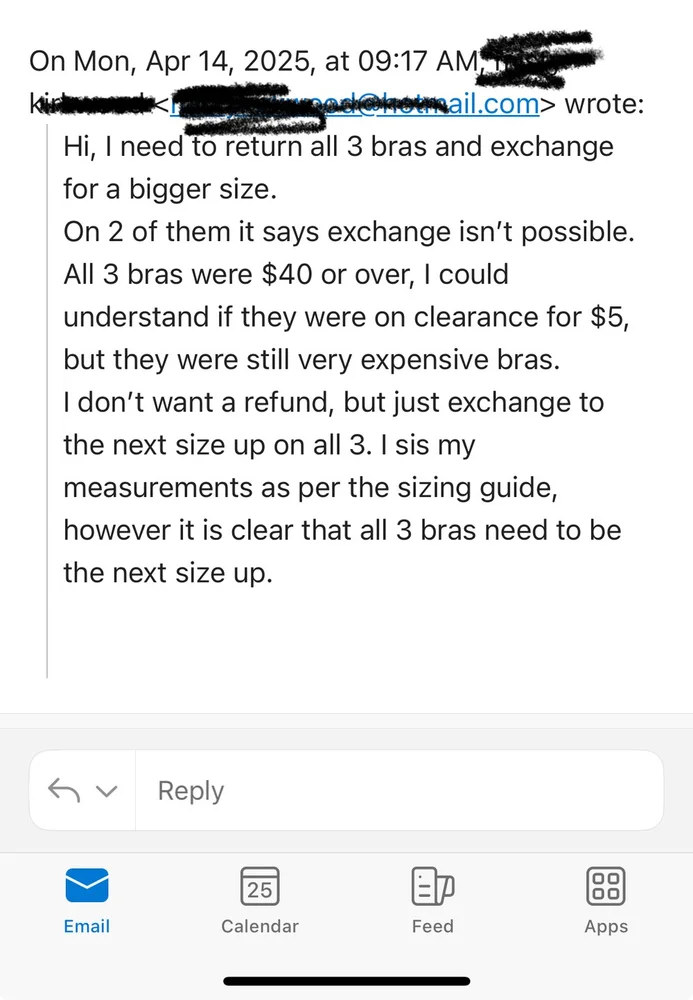Go to the Feed tab
693x1000 pixels.
(433, 899)
